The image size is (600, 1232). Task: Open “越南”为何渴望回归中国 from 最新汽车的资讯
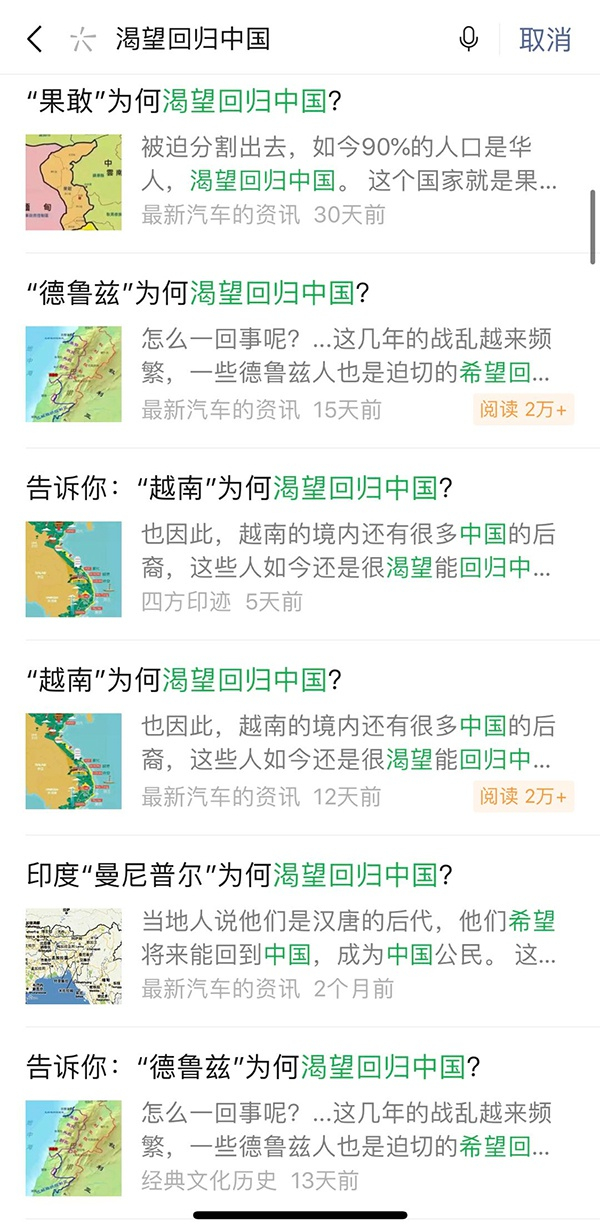click(185, 681)
